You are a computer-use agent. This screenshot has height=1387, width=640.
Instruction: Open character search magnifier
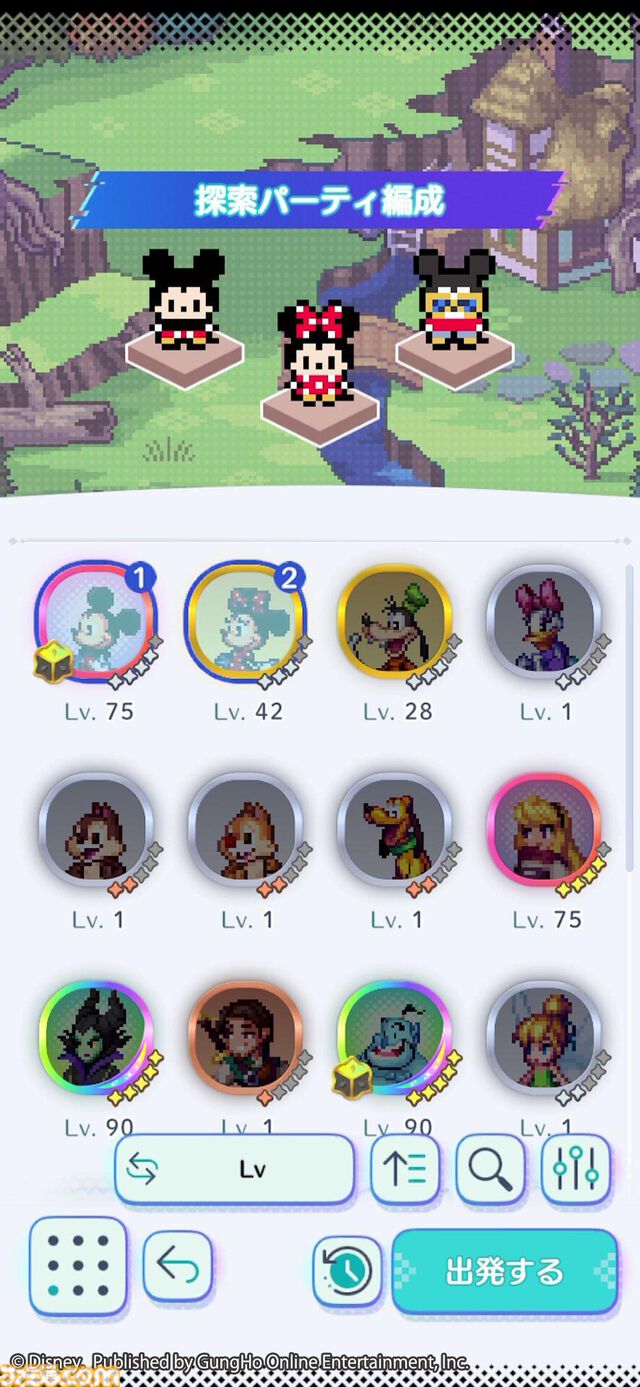[x=490, y=1168]
